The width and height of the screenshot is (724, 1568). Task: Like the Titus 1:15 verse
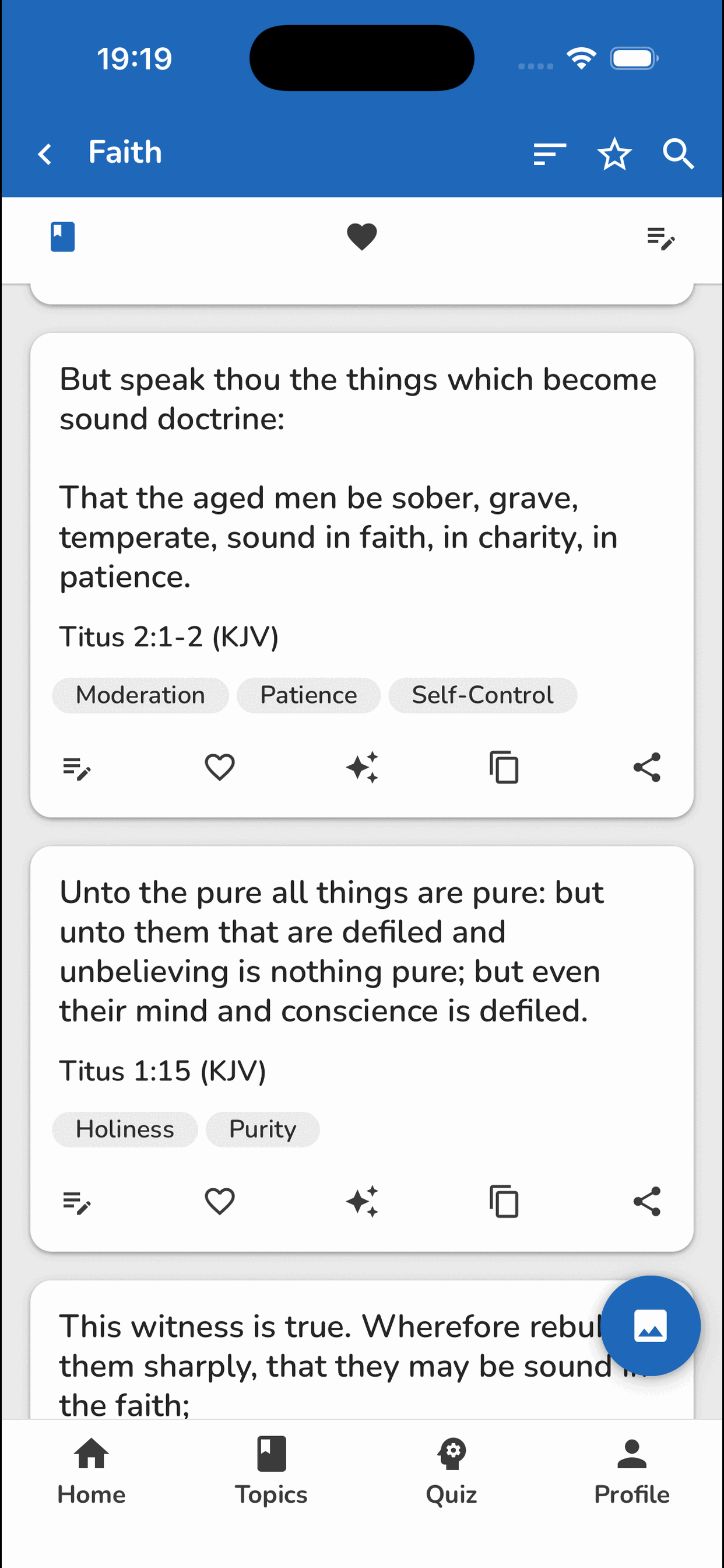click(x=220, y=1201)
